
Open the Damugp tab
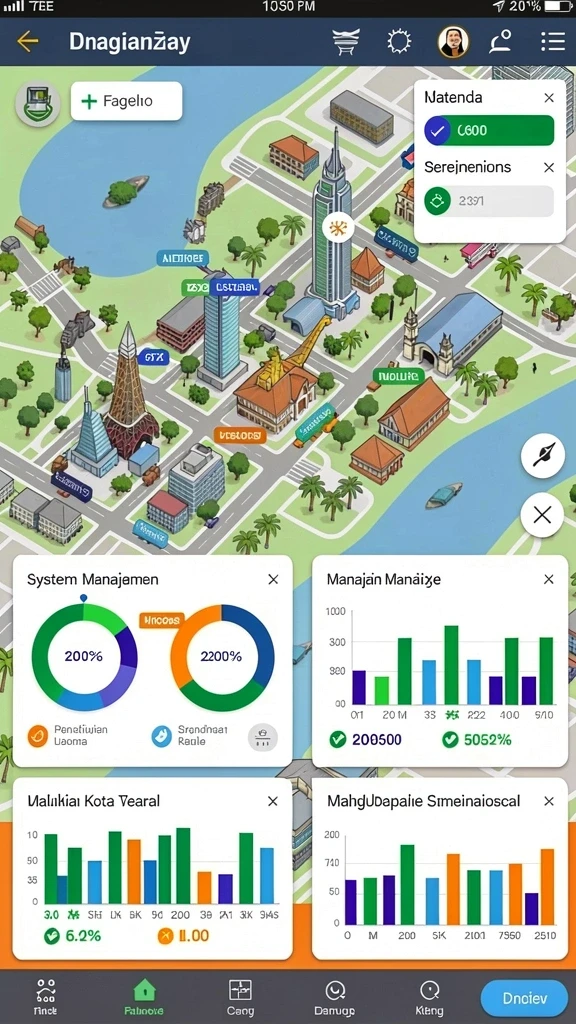(x=334, y=997)
